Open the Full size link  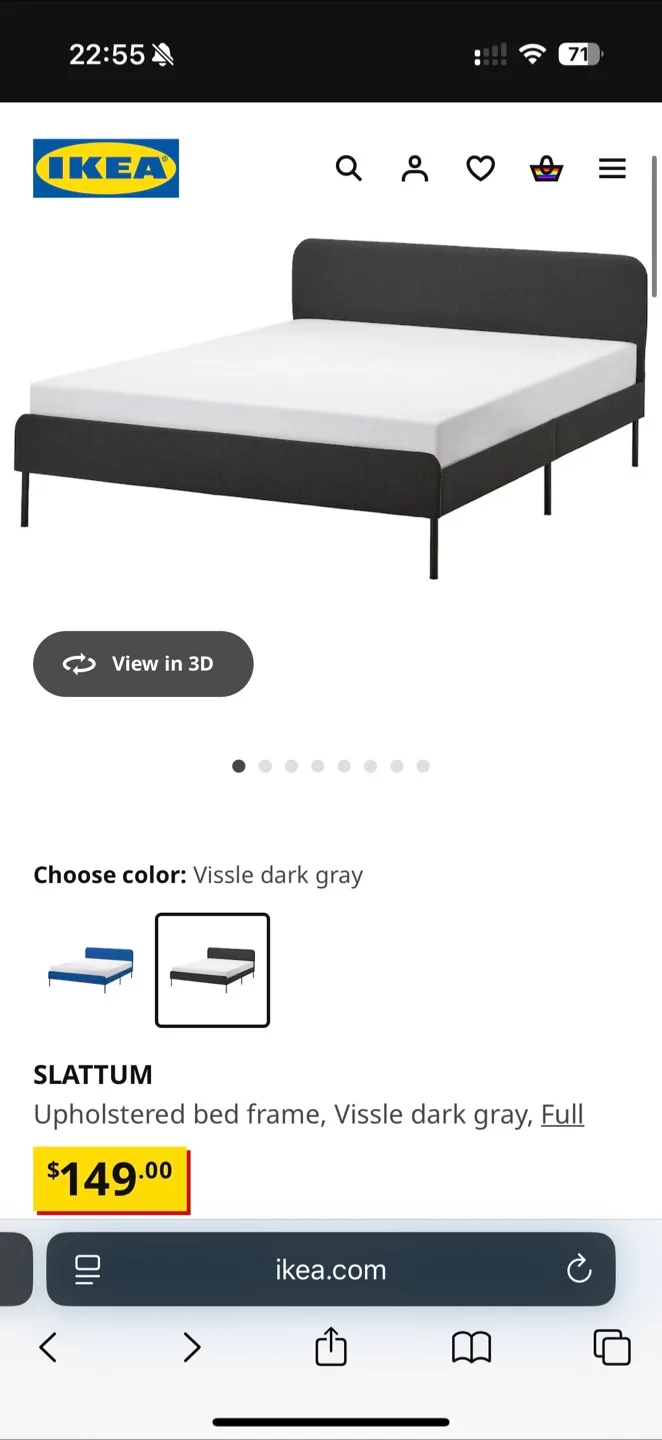pos(562,1114)
